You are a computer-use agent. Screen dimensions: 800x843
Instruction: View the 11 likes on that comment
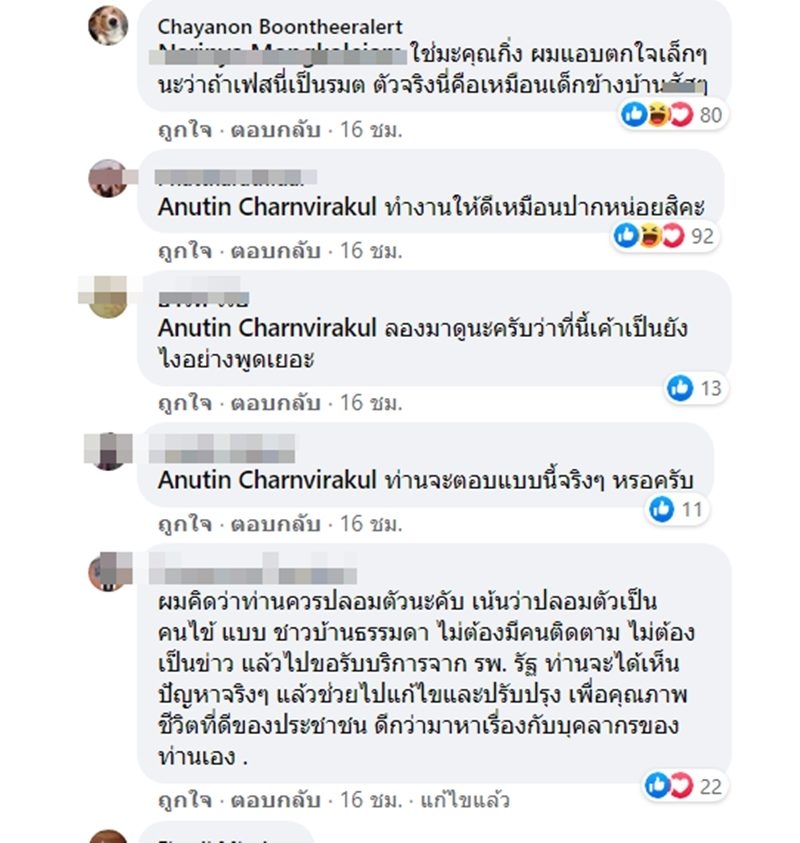point(677,509)
